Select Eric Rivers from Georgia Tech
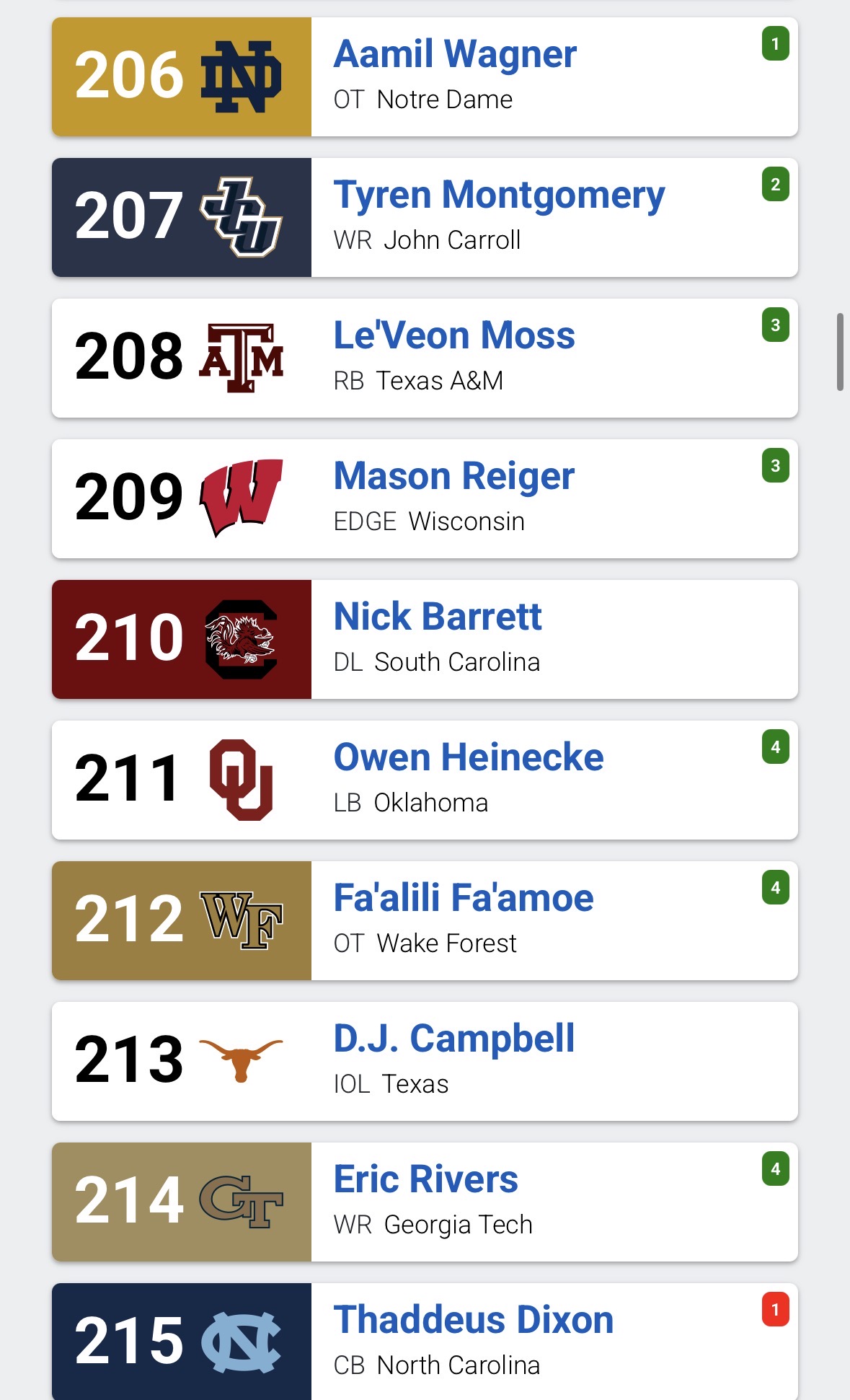Viewport: 850px width, 1400px height. pos(426,1180)
